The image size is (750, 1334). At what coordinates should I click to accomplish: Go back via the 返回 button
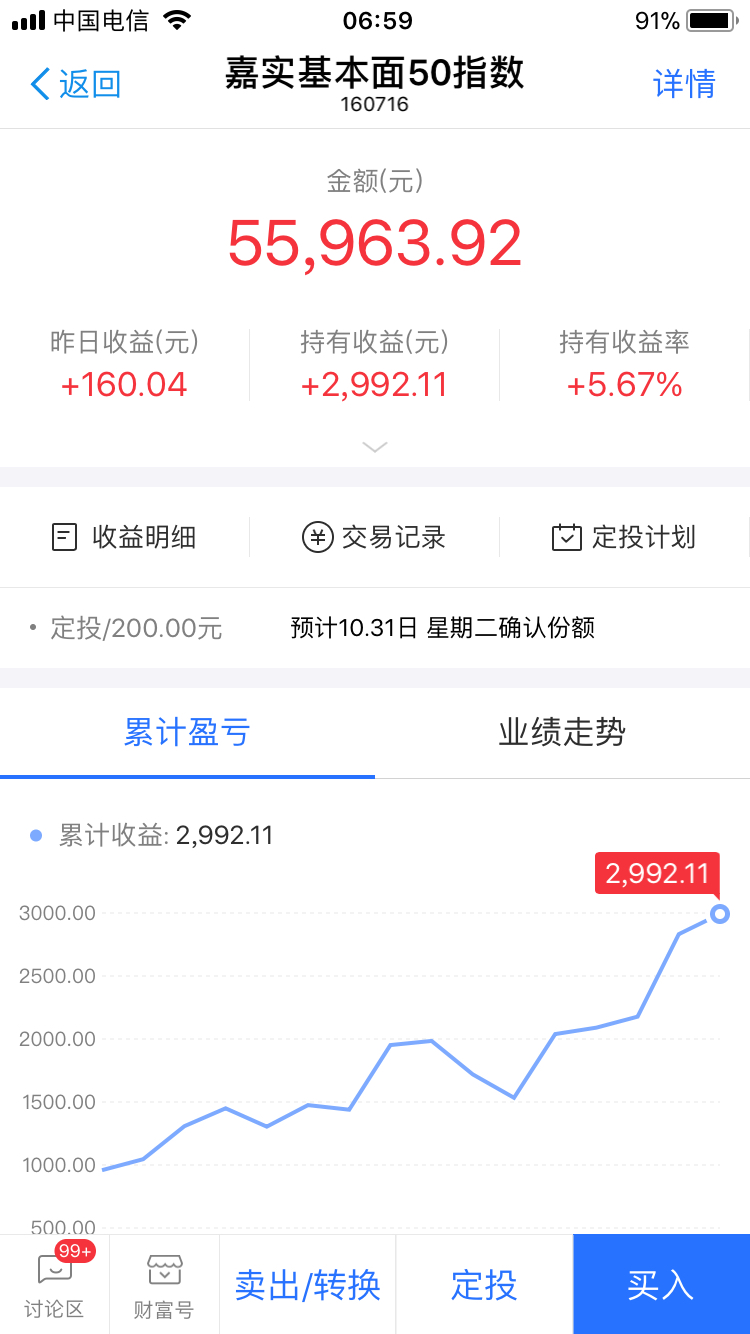76,84
